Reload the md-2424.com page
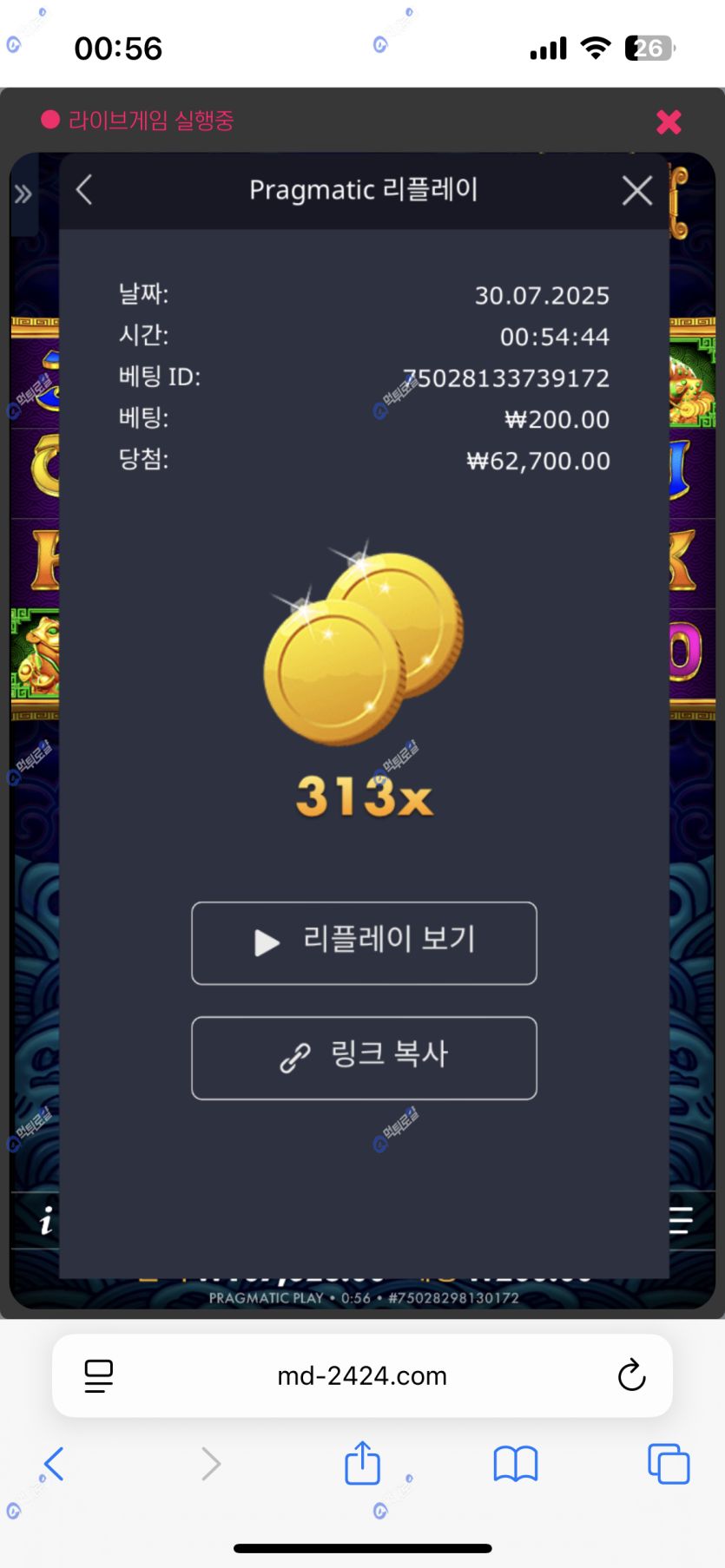The width and height of the screenshot is (725, 1568). pyautogui.click(x=631, y=1375)
